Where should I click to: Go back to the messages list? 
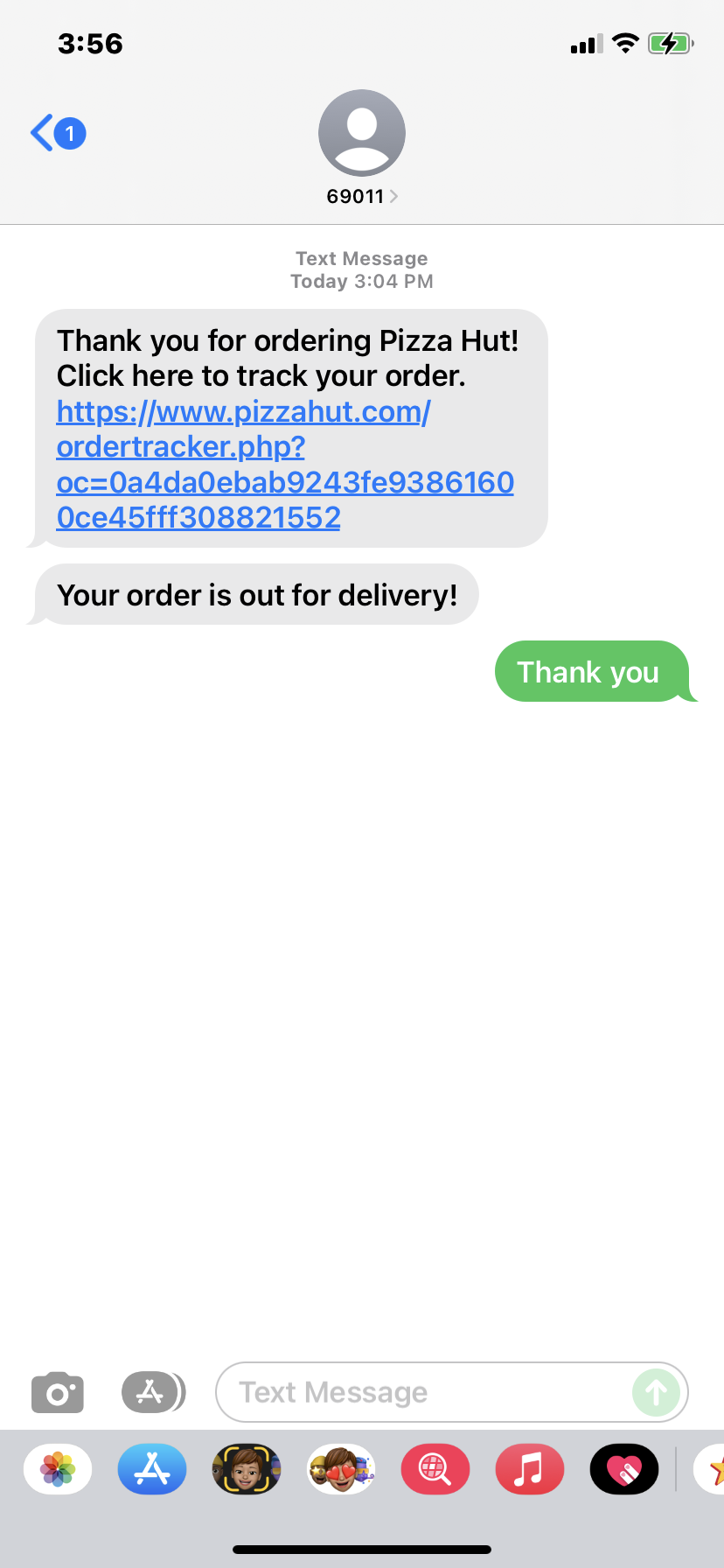(54, 133)
